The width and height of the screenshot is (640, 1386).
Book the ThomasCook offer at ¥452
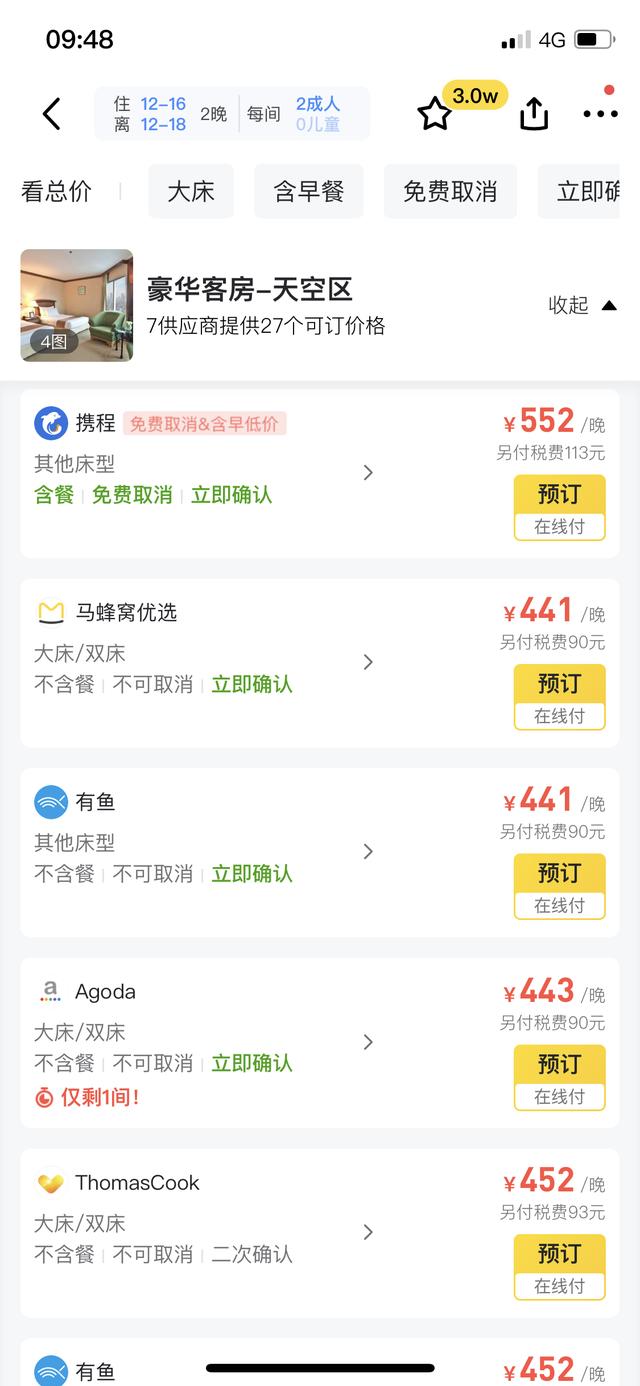(559, 1267)
